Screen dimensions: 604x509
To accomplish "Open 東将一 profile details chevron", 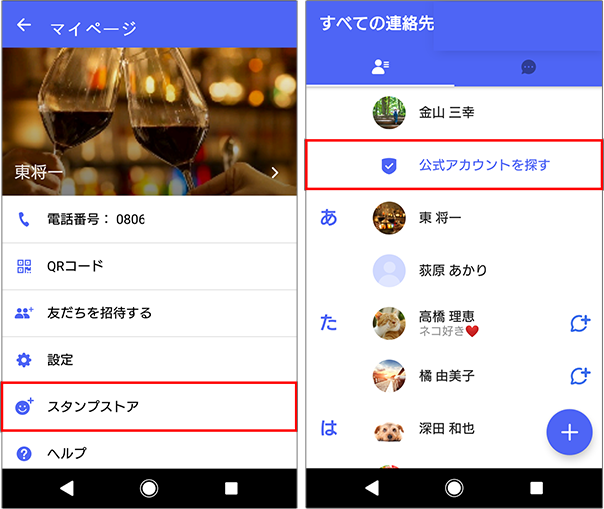I will (274, 173).
